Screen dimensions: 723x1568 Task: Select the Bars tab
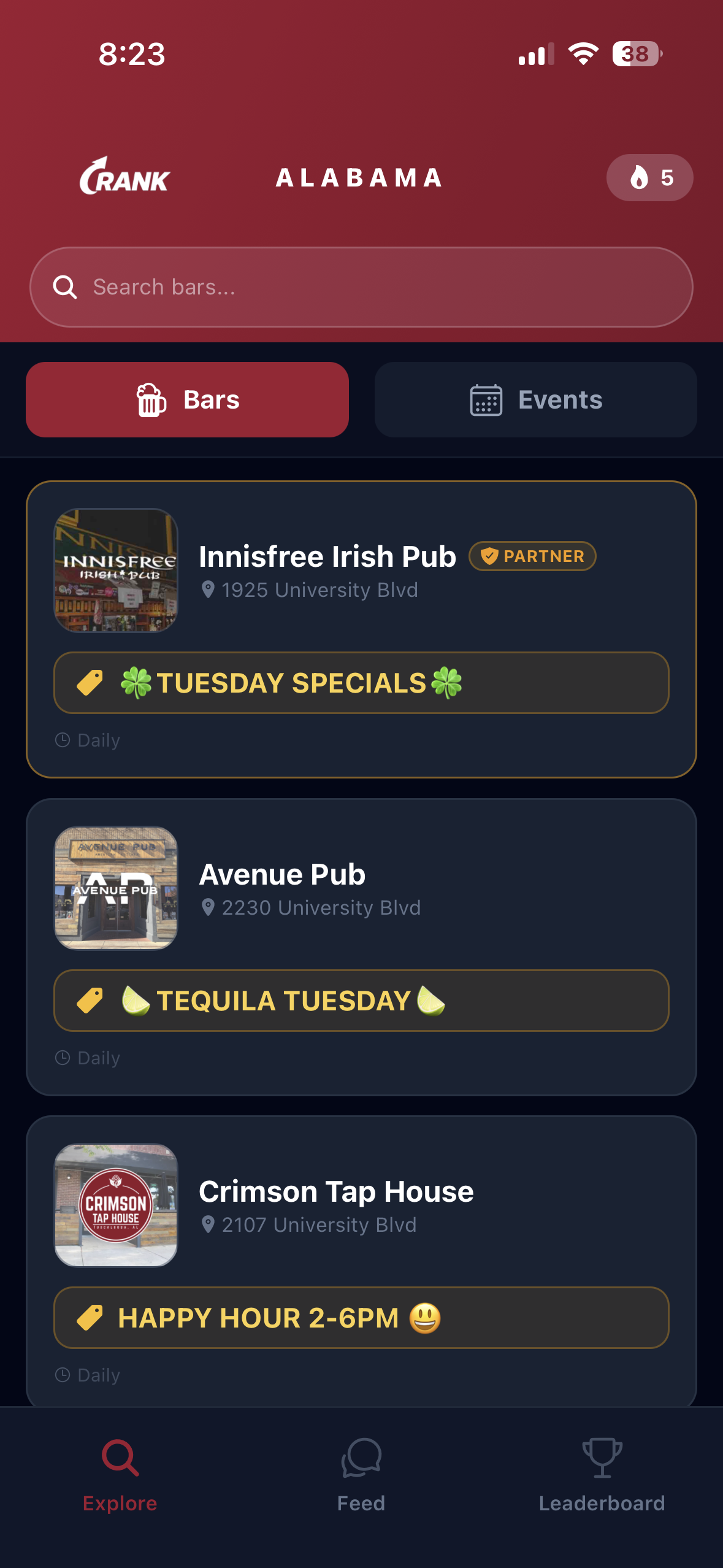(x=187, y=400)
